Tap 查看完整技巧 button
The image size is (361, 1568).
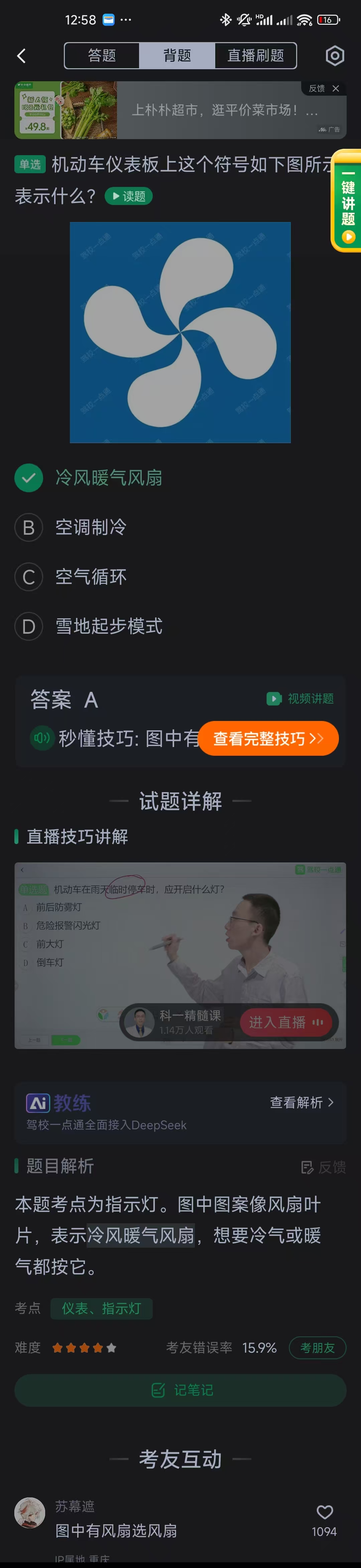(x=268, y=738)
